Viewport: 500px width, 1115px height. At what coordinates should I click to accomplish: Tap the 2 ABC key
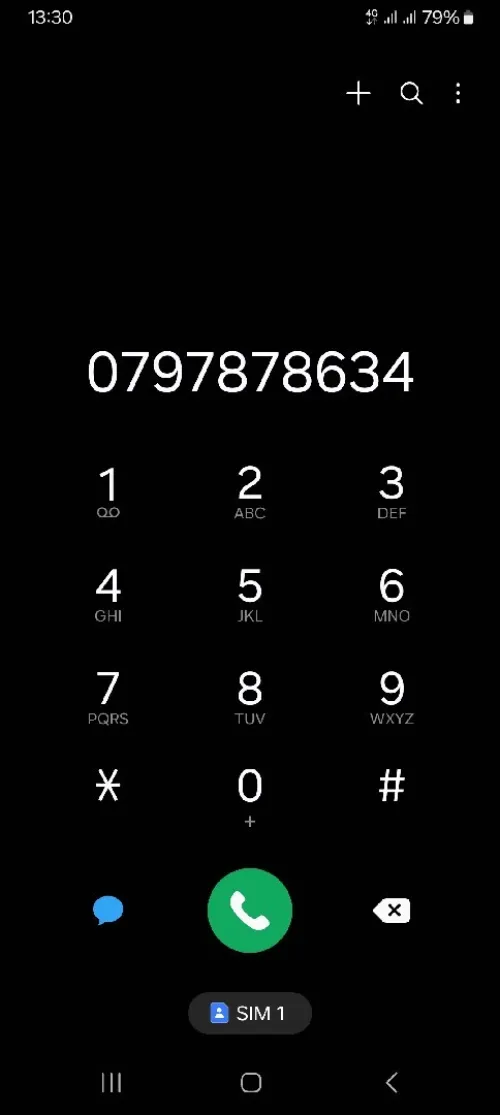(x=250, y=492)
